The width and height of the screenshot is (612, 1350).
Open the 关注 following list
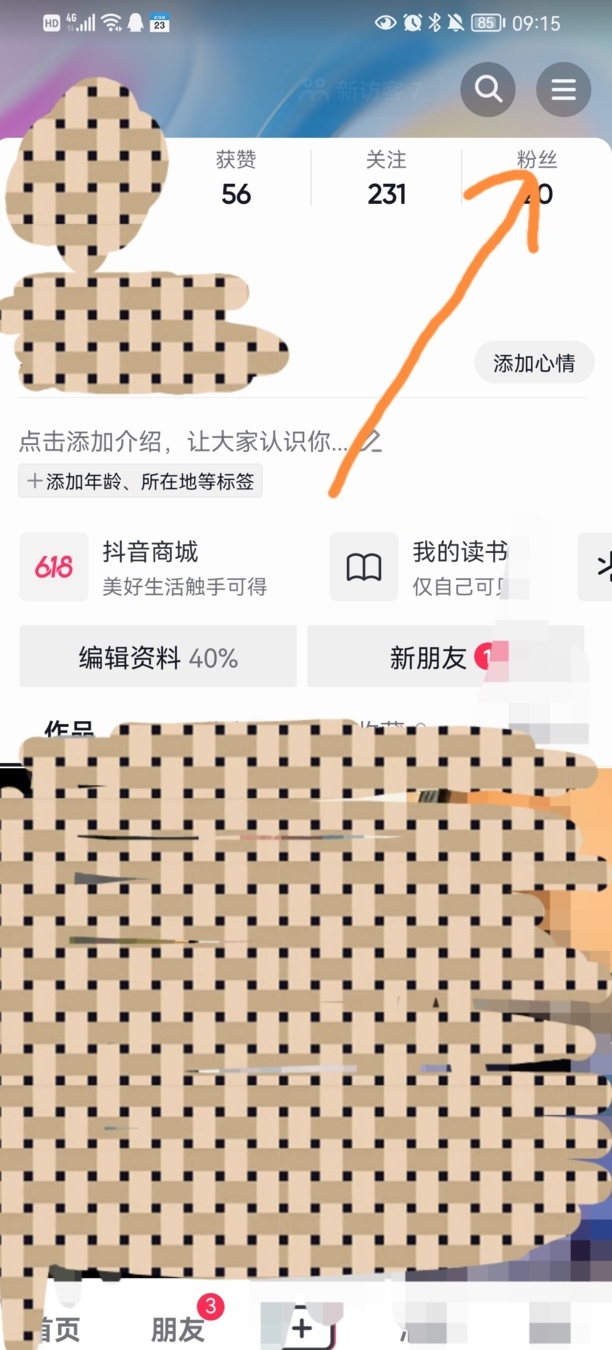pos(386,178)
